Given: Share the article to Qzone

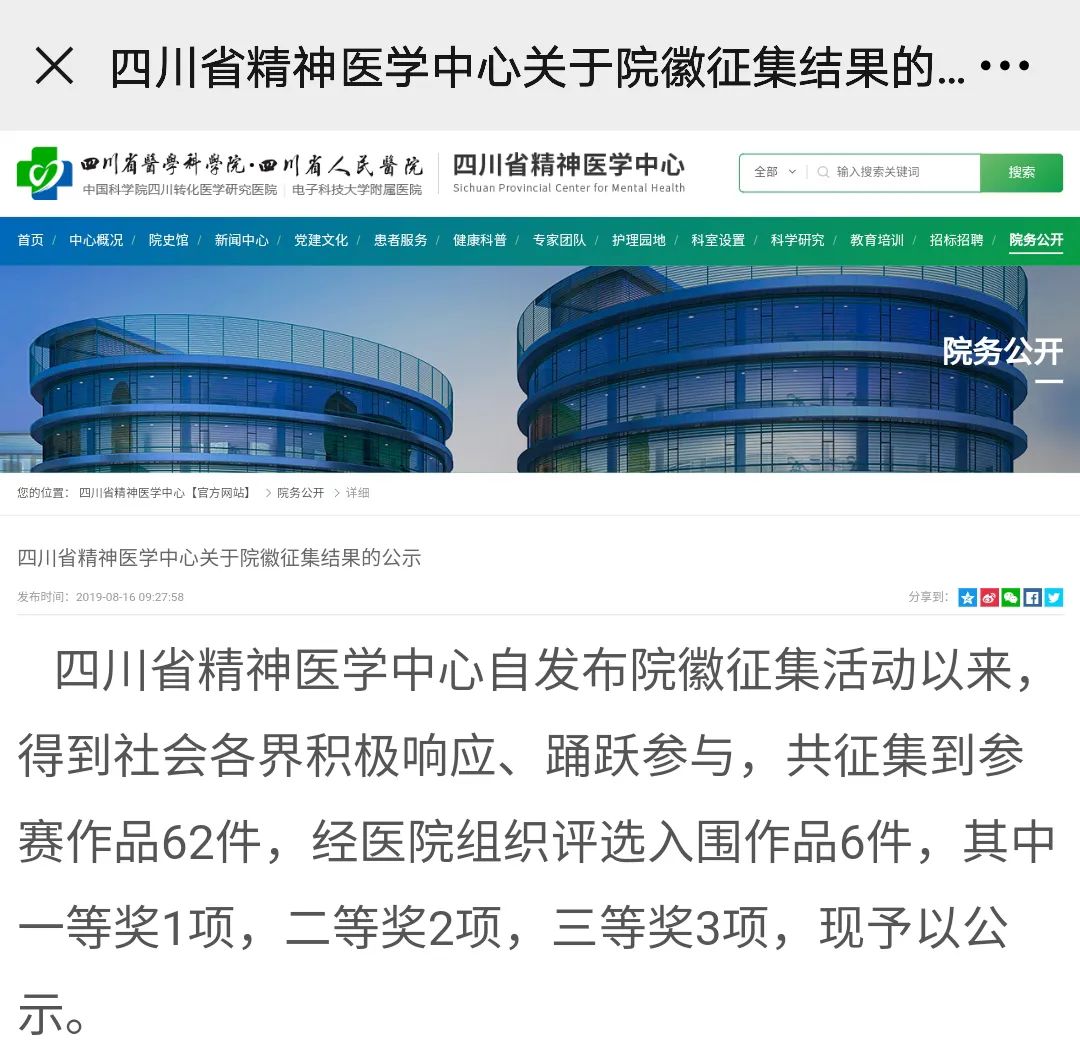Looking at the screenshot, I should (967, 597).
